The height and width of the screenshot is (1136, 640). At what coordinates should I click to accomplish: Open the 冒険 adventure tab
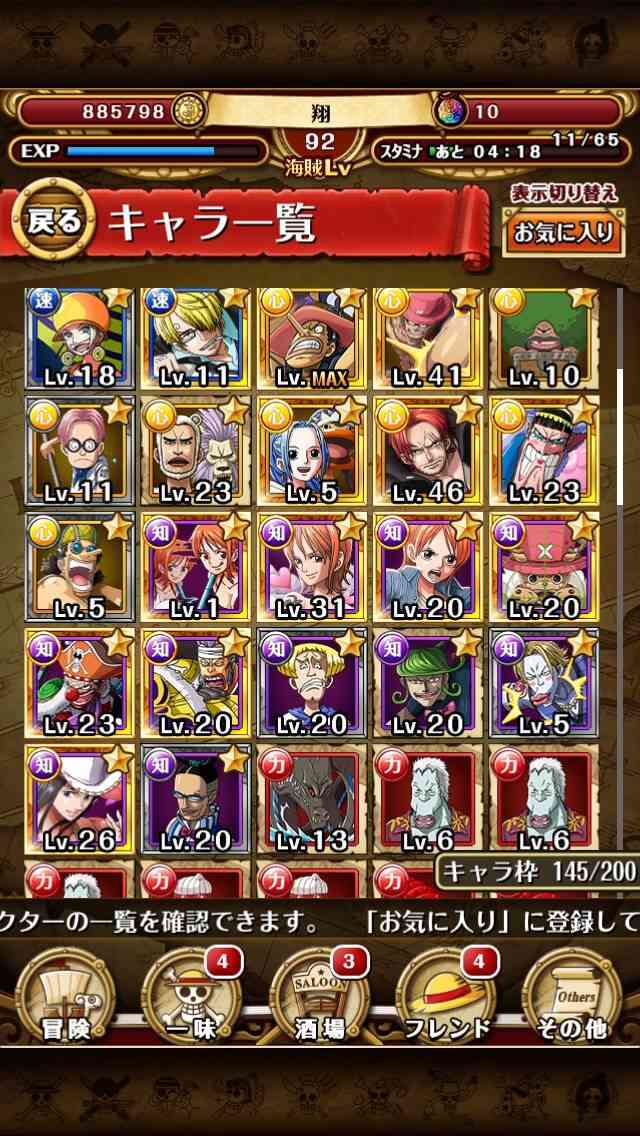click(65, 995)
